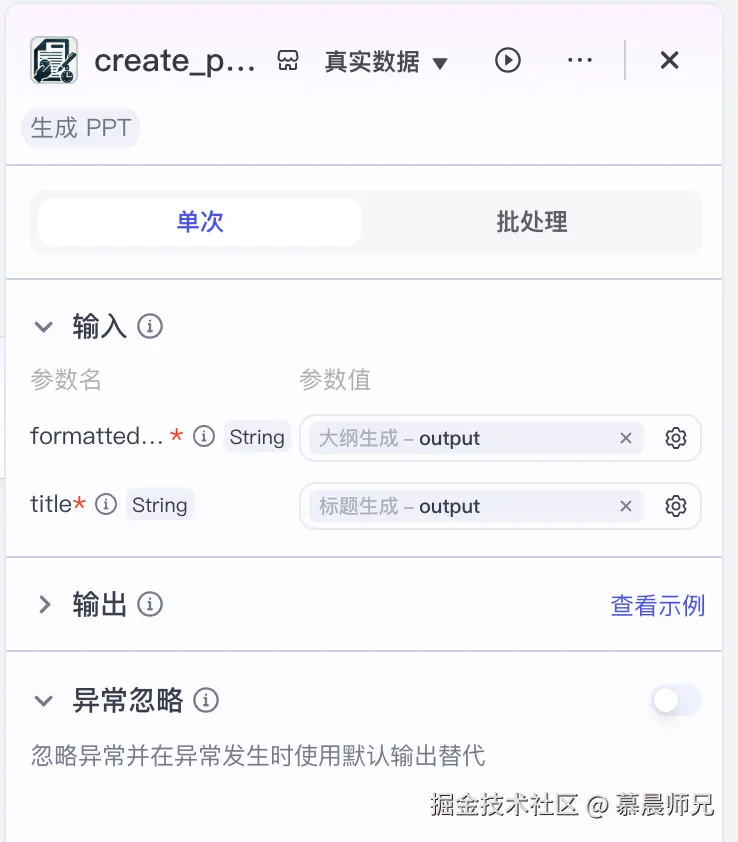
Task: Open the three-dot overflow menu
Action: 580,60
